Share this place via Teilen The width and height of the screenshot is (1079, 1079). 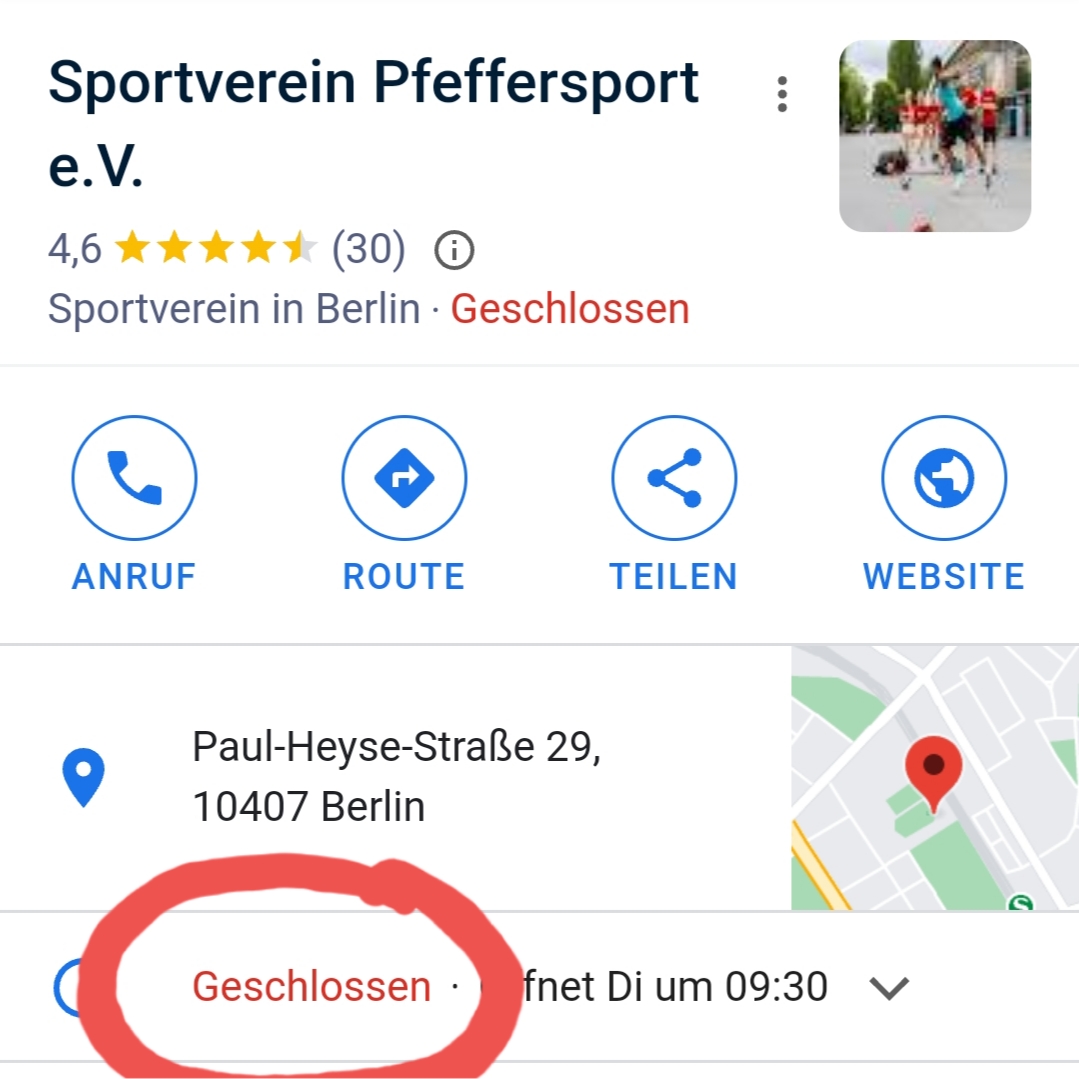pyautogui.click(x=674, y=478)
